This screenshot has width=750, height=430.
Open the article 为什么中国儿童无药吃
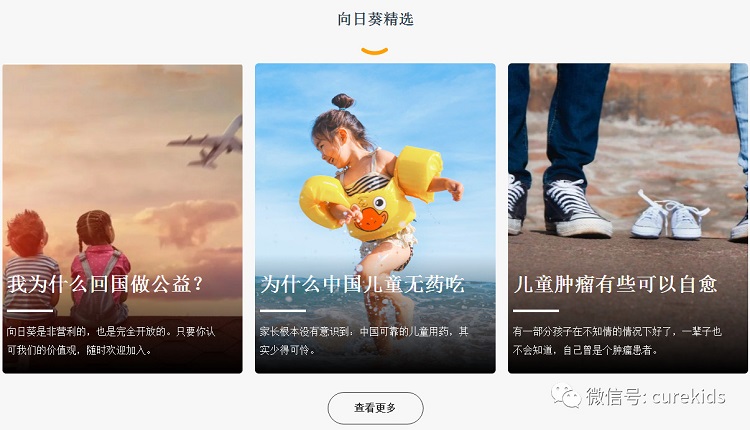click(363, 285)
